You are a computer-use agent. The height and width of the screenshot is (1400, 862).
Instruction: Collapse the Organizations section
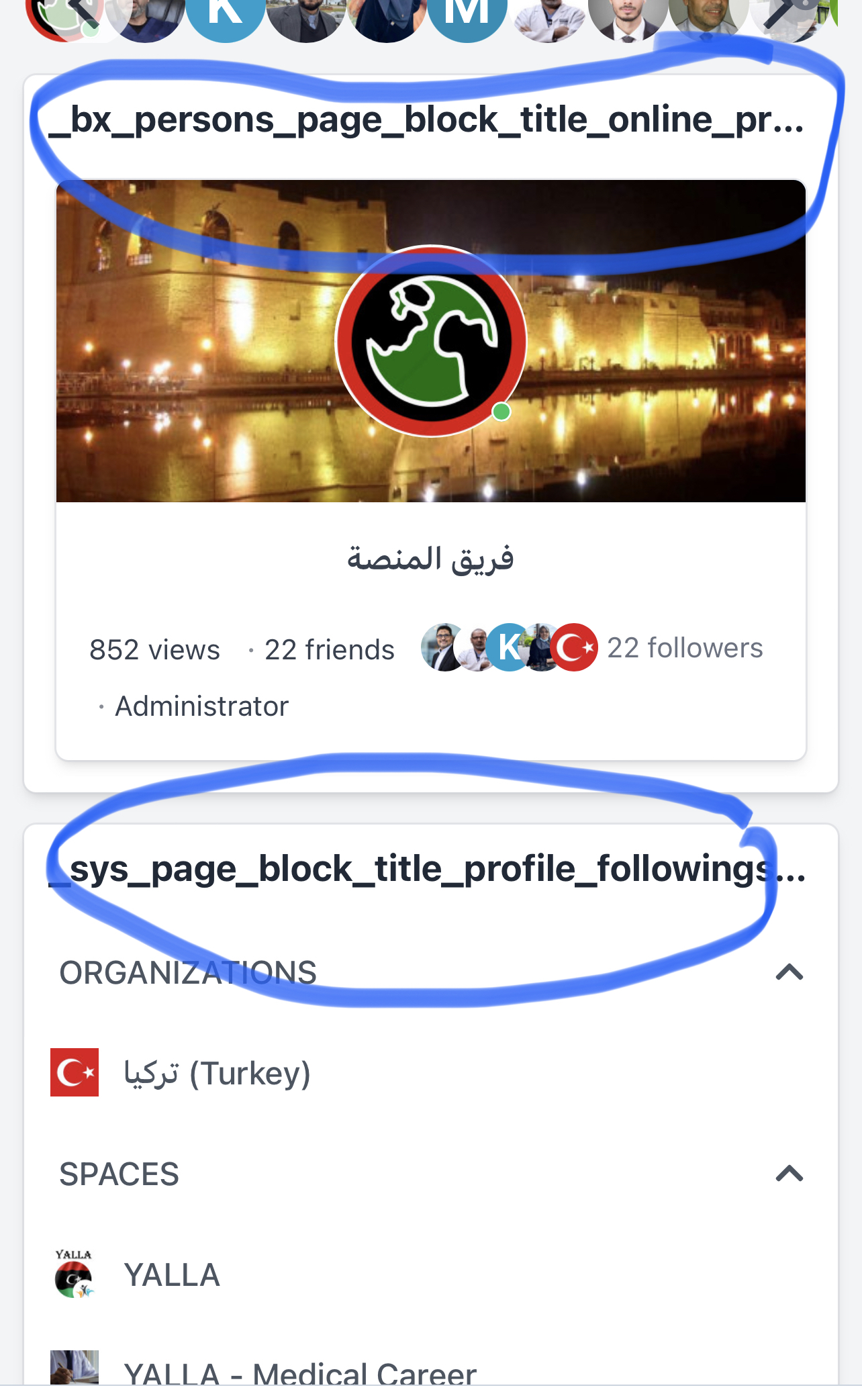pyautogui.click(x=789, y=972)
